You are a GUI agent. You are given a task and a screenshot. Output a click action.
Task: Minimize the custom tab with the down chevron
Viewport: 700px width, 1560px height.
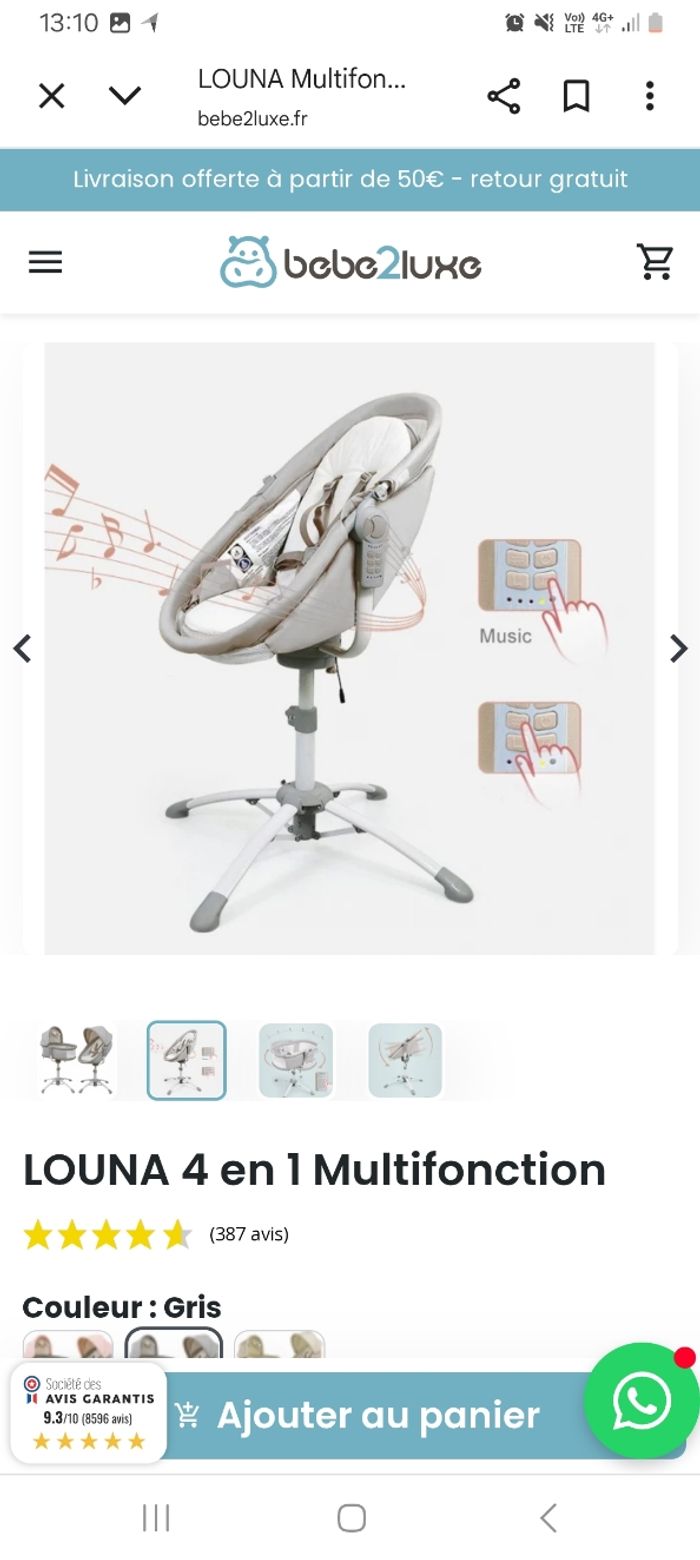click(125, 96)
